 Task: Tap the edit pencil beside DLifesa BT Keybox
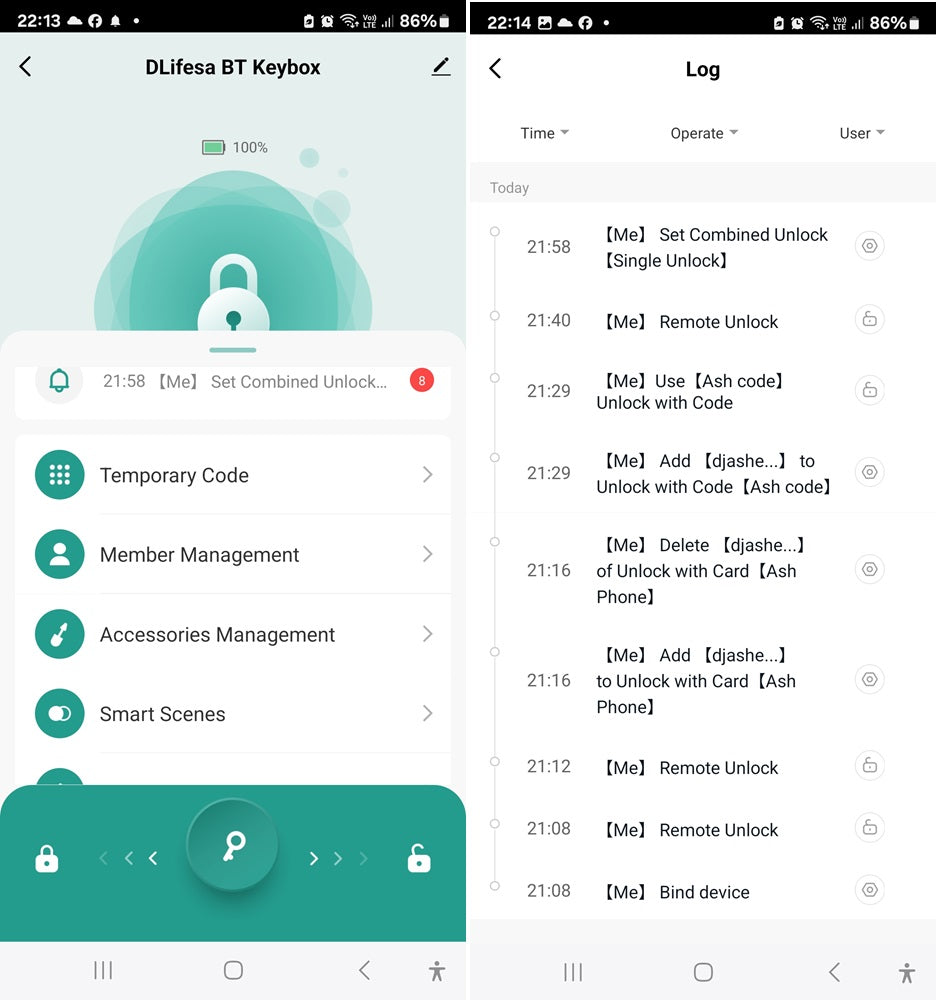(x=441, y=67)
